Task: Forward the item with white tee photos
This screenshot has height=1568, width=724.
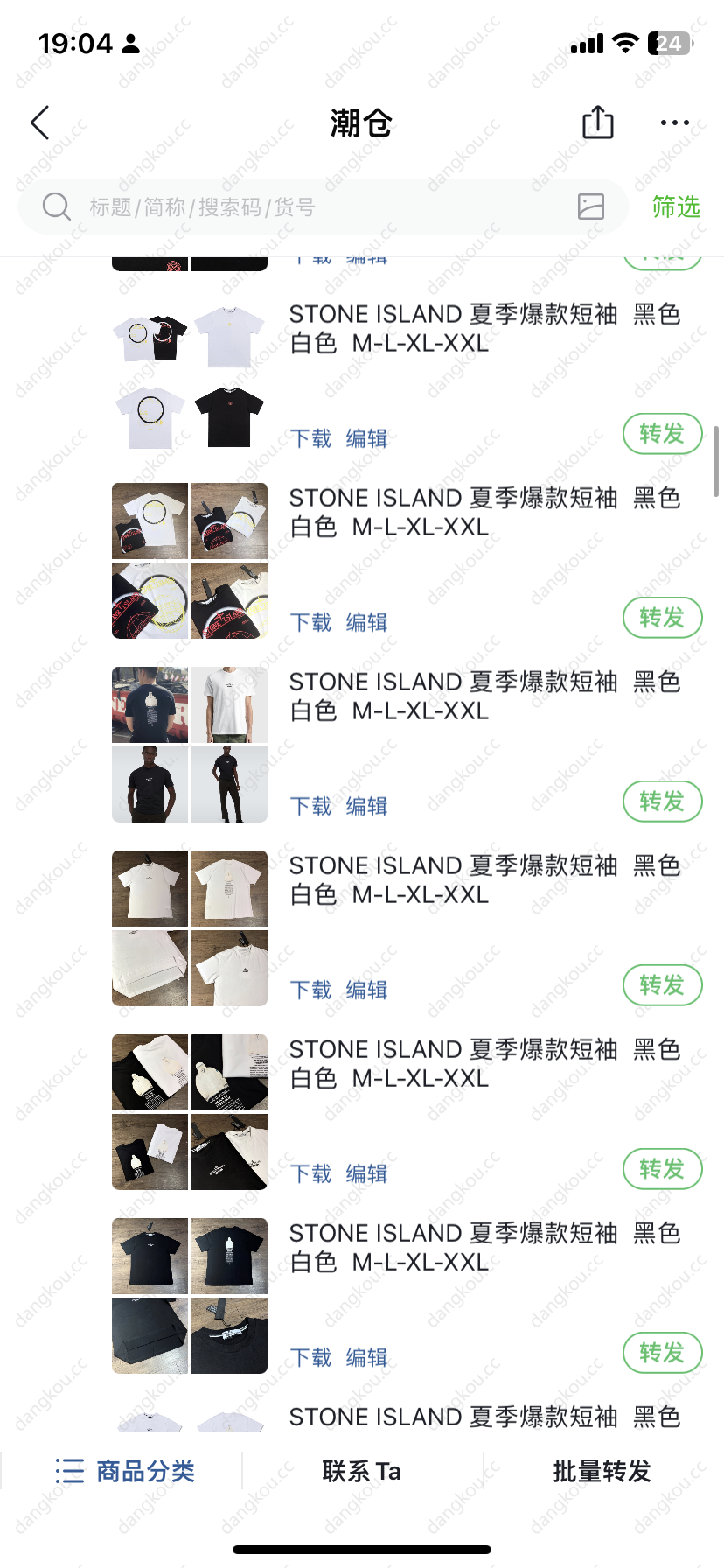Action: coord(662,985)
